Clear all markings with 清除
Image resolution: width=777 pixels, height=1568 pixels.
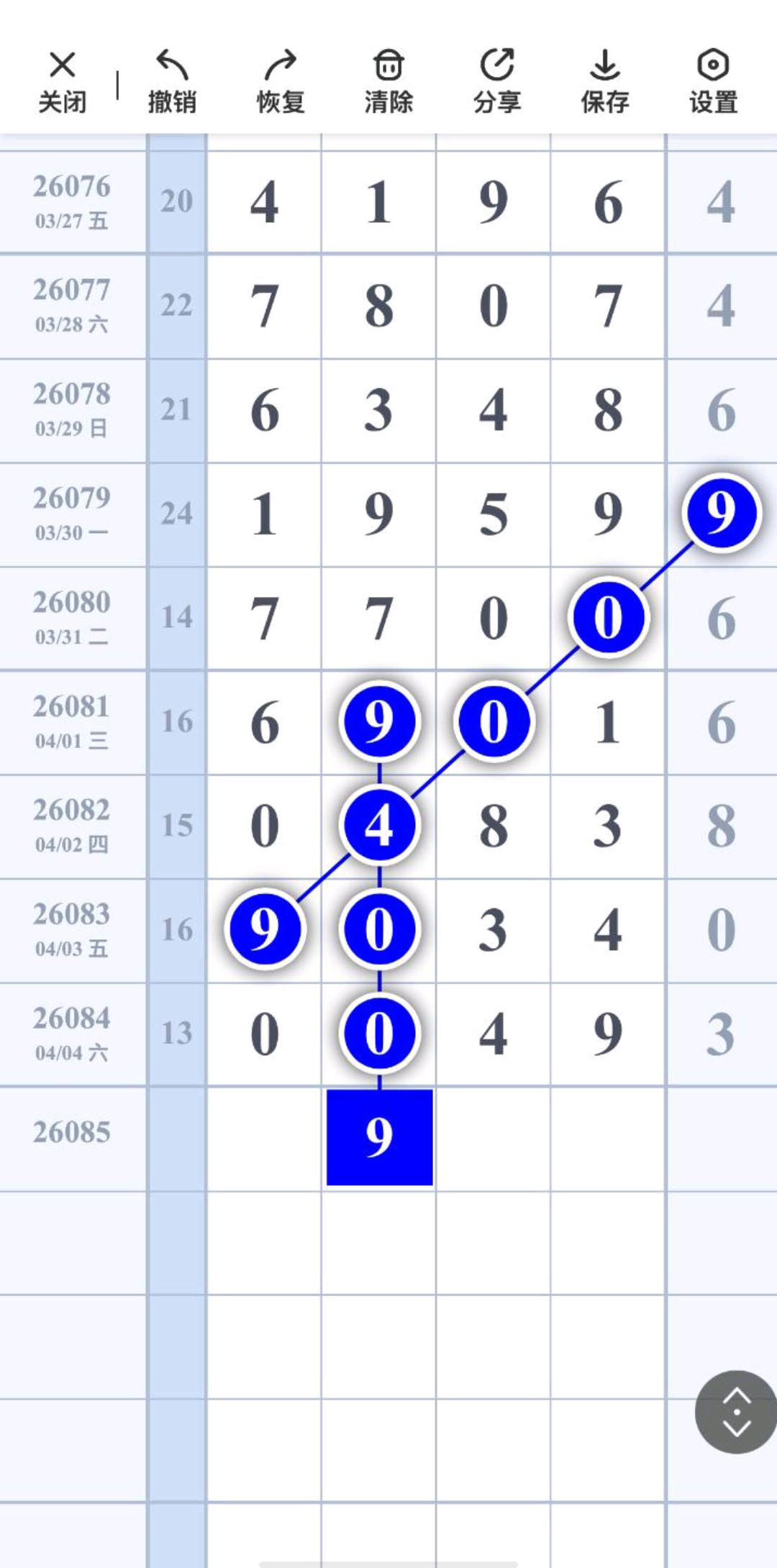(388, 81)
